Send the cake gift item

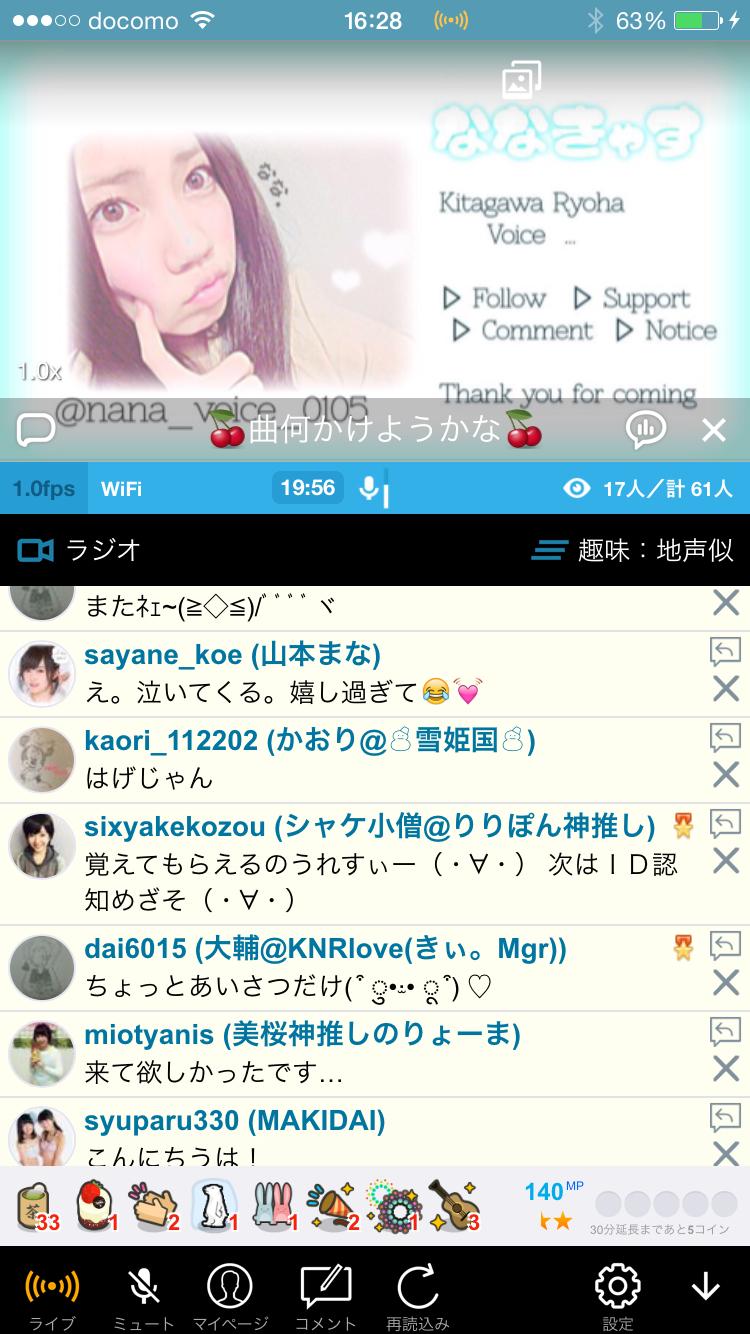[x=96, y=1204]
